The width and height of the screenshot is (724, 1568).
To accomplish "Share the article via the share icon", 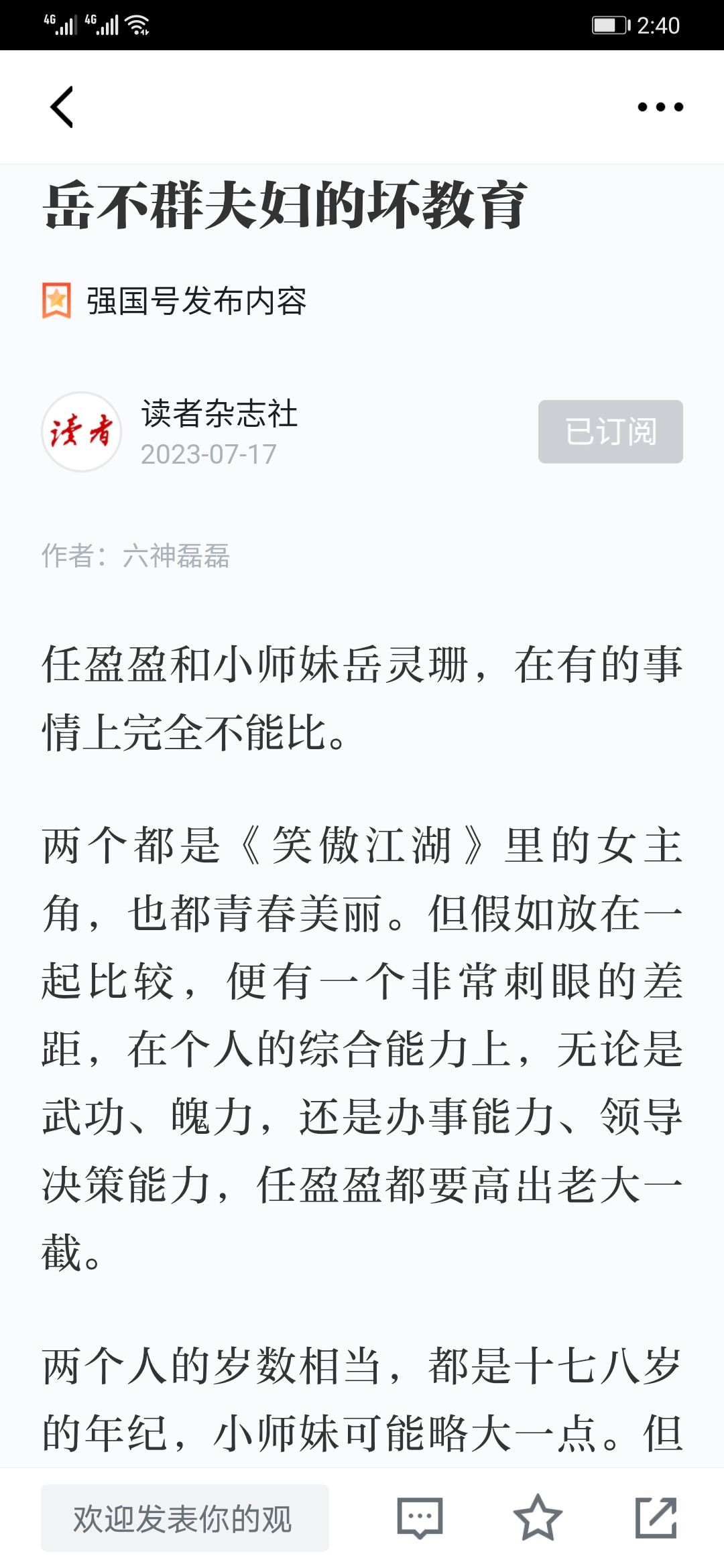I will pyautogui.click(x=656, y=1517).
